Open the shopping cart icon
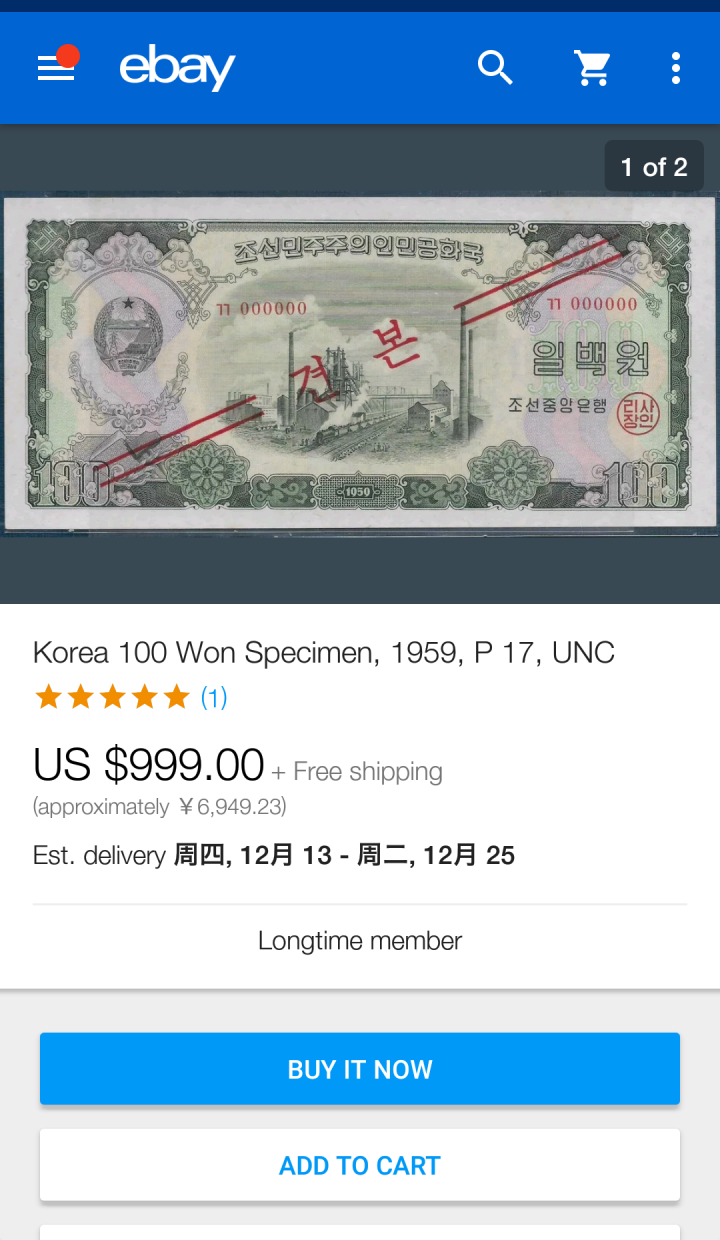Viewport: 720px width, 1240px height. click(592, 67)
